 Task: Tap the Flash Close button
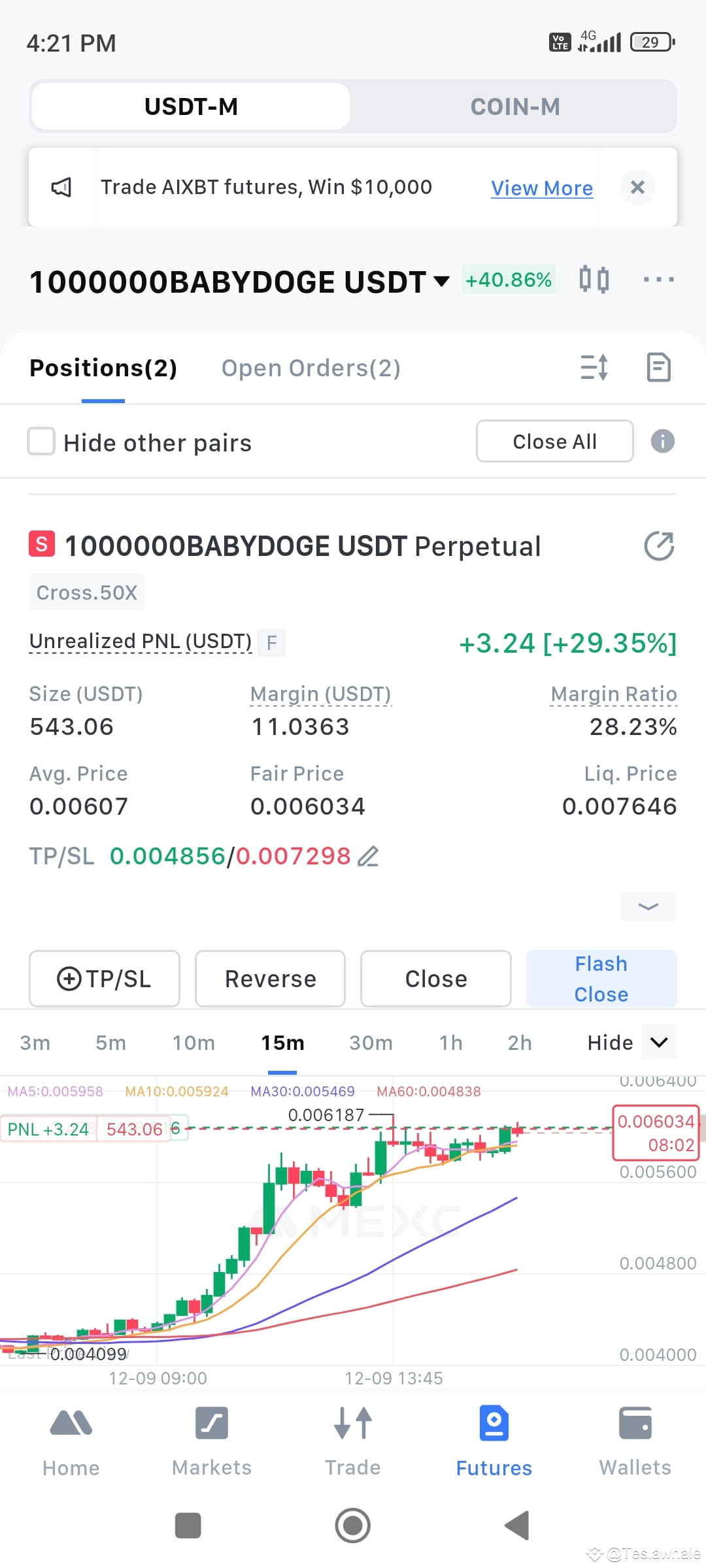[600, 978]
